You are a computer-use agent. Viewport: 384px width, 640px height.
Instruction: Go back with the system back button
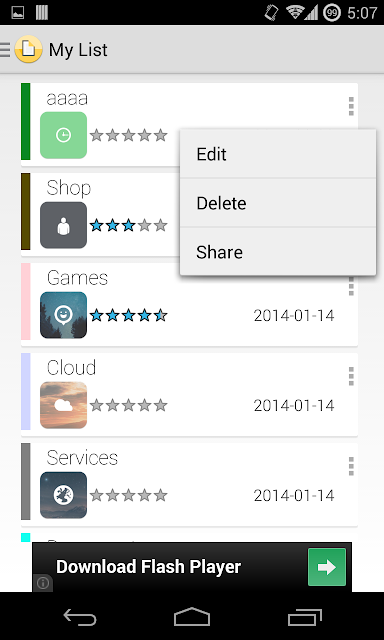click(x=80, y=617)
